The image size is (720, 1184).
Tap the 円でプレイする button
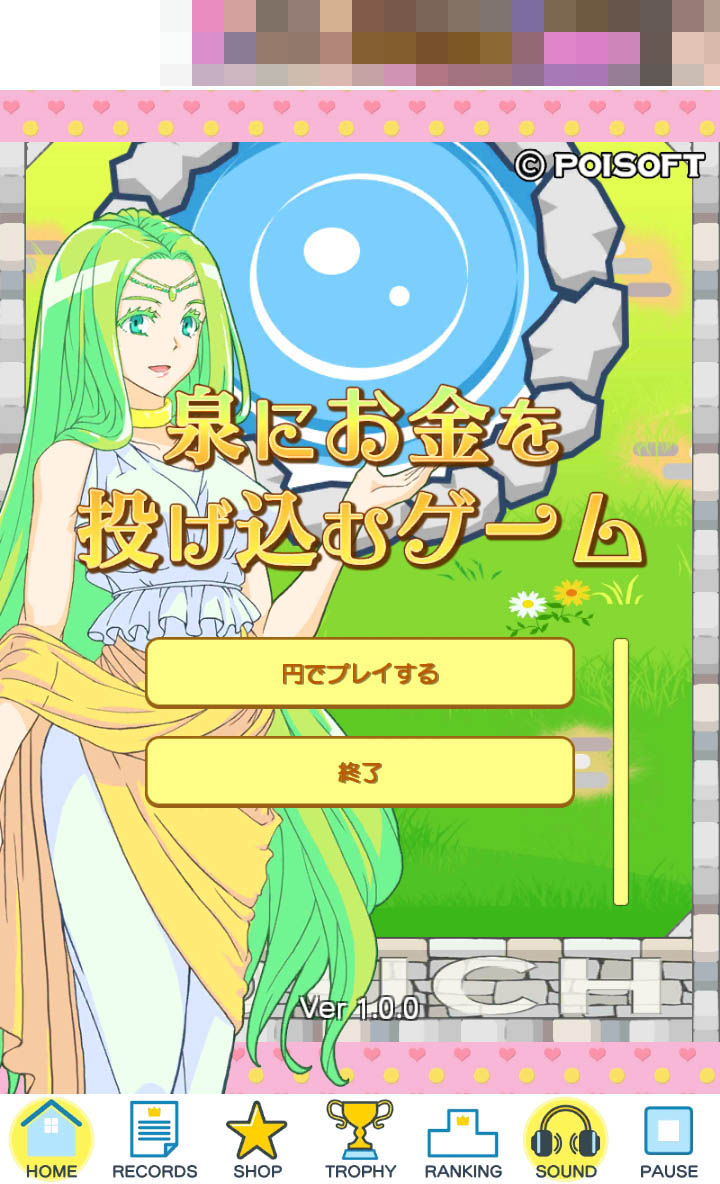[360, 673]
